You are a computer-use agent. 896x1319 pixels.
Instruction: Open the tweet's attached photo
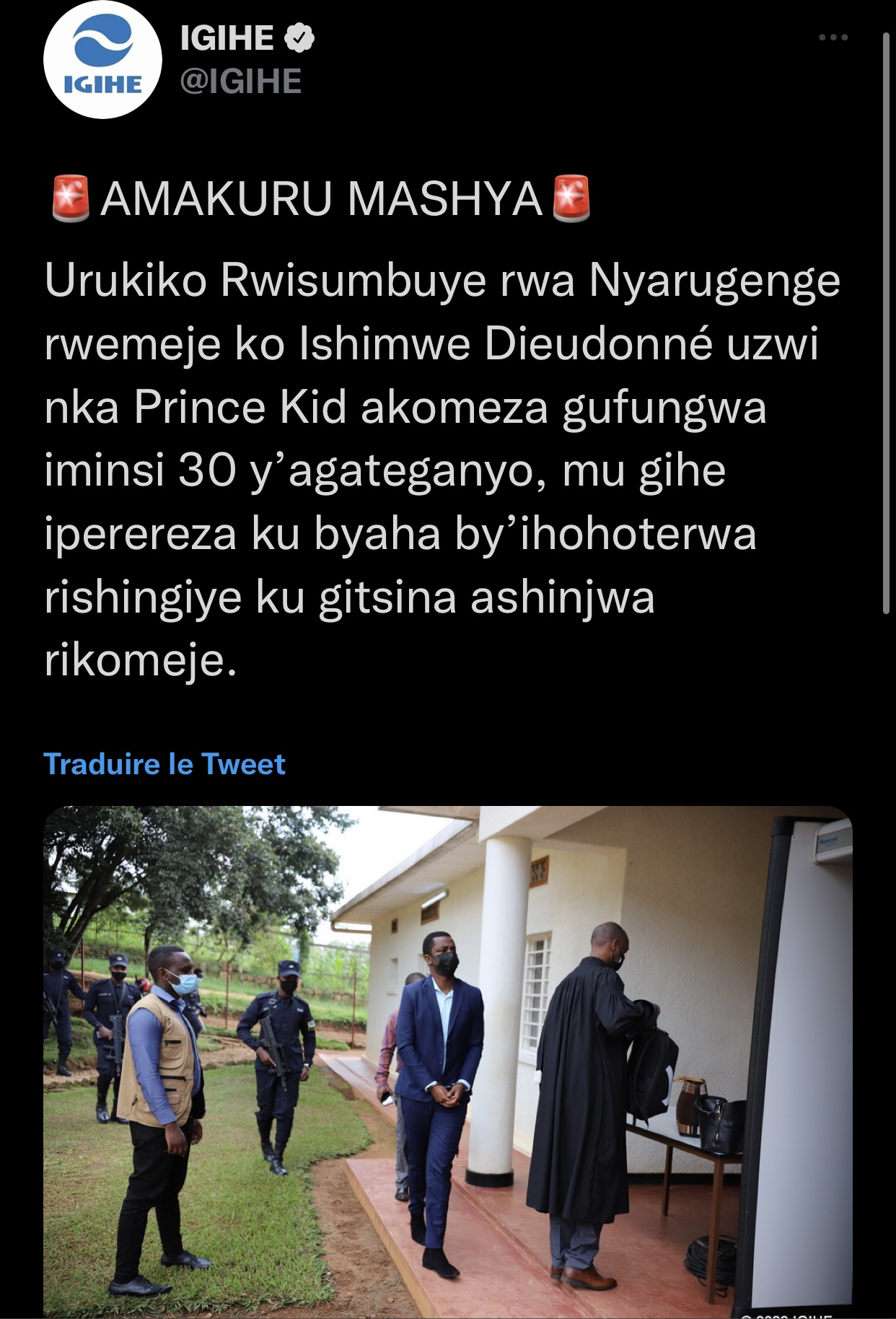coord(447,1061)
